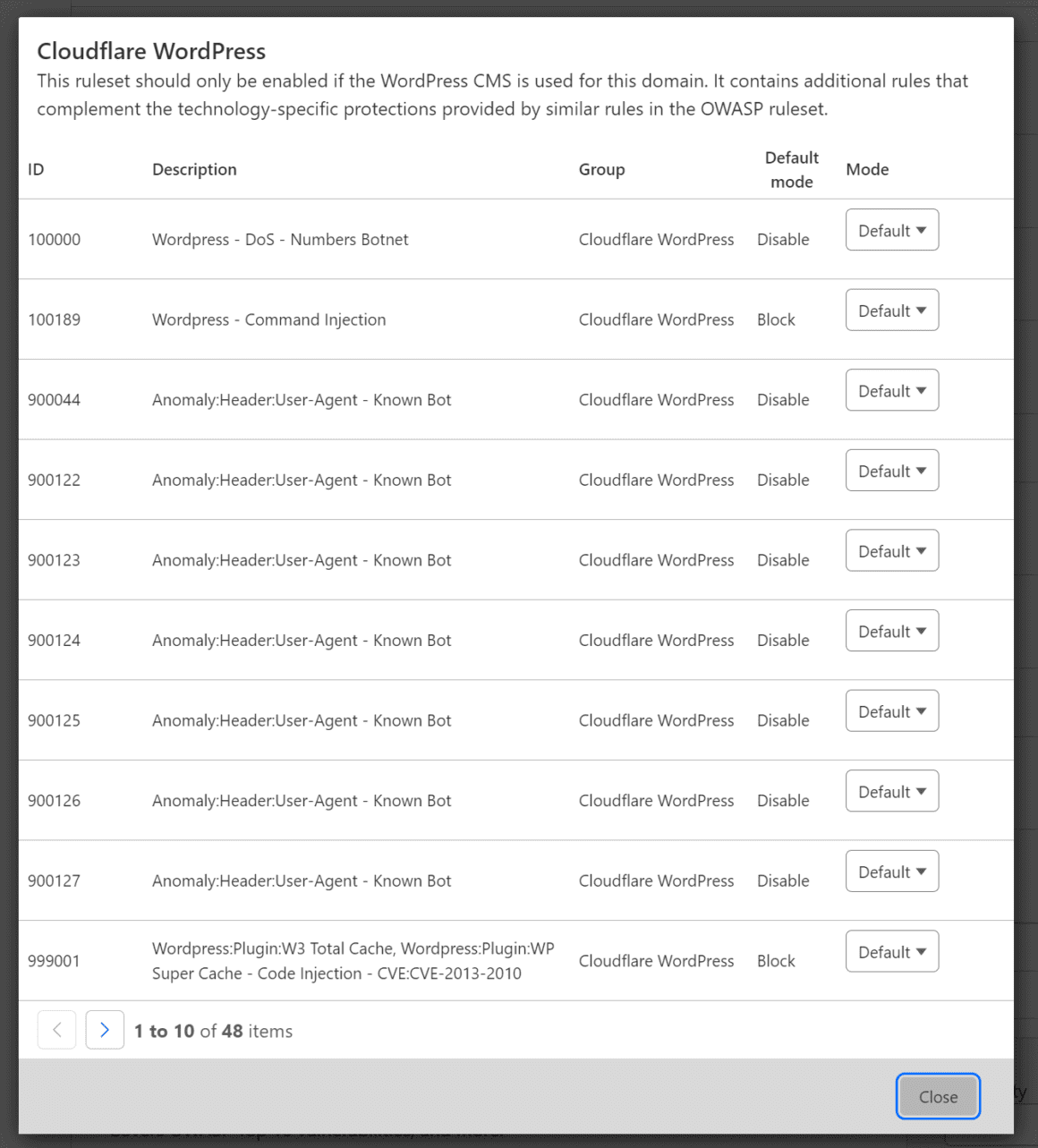This screenshot has height=1148, width=1038.
Task: Open the Mode dropdown for rule 100000
Action: [890, 230]
